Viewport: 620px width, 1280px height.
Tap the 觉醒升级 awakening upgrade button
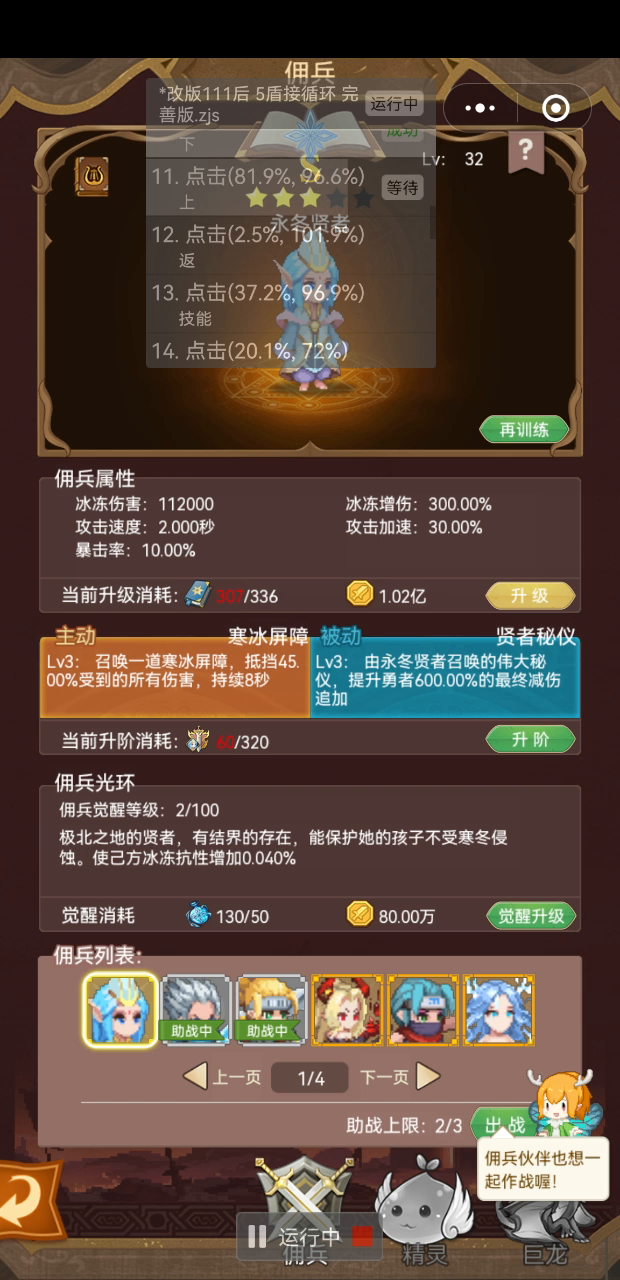point(531,915)
